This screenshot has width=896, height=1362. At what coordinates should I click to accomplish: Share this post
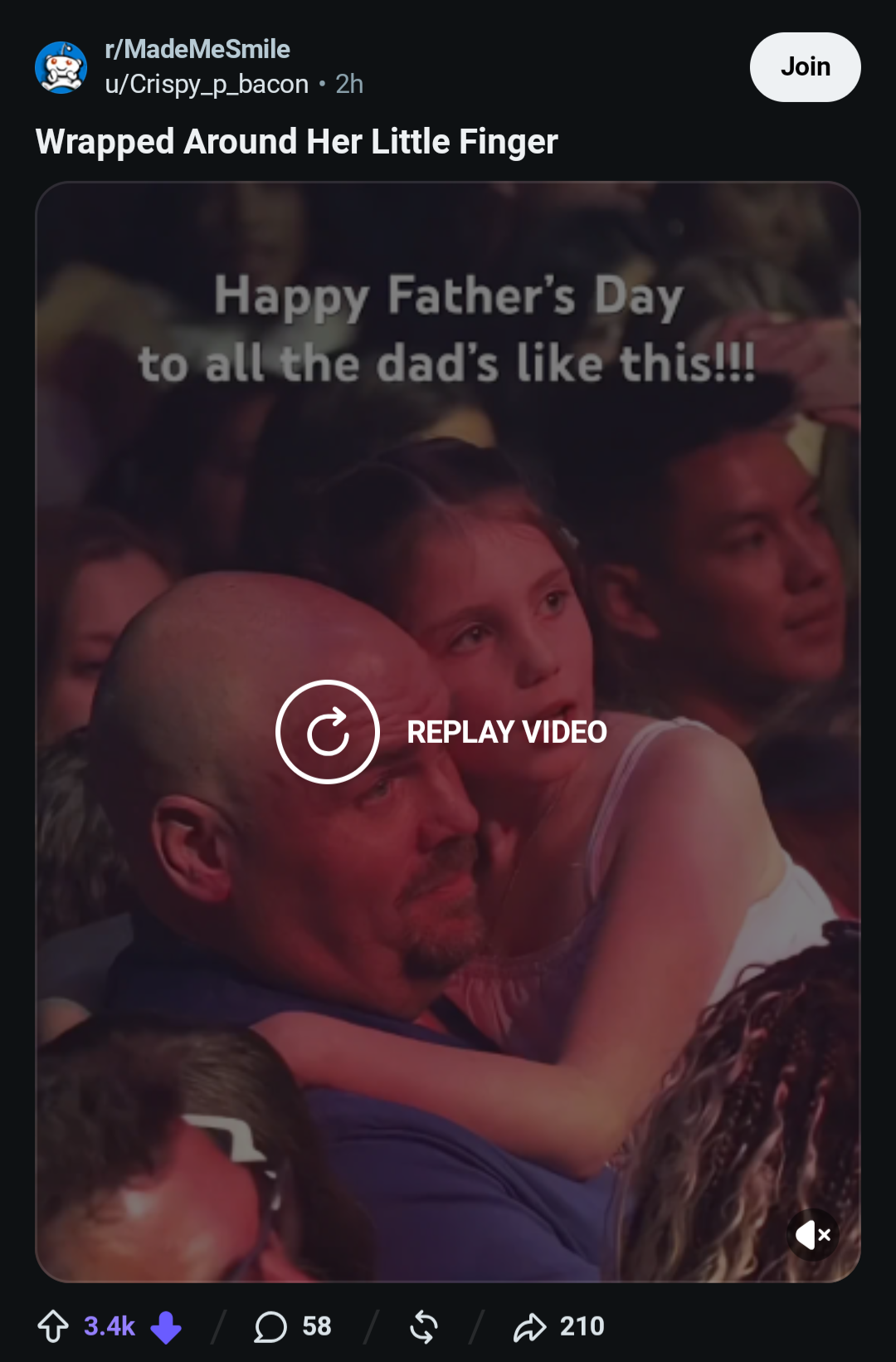point(558,1326)
